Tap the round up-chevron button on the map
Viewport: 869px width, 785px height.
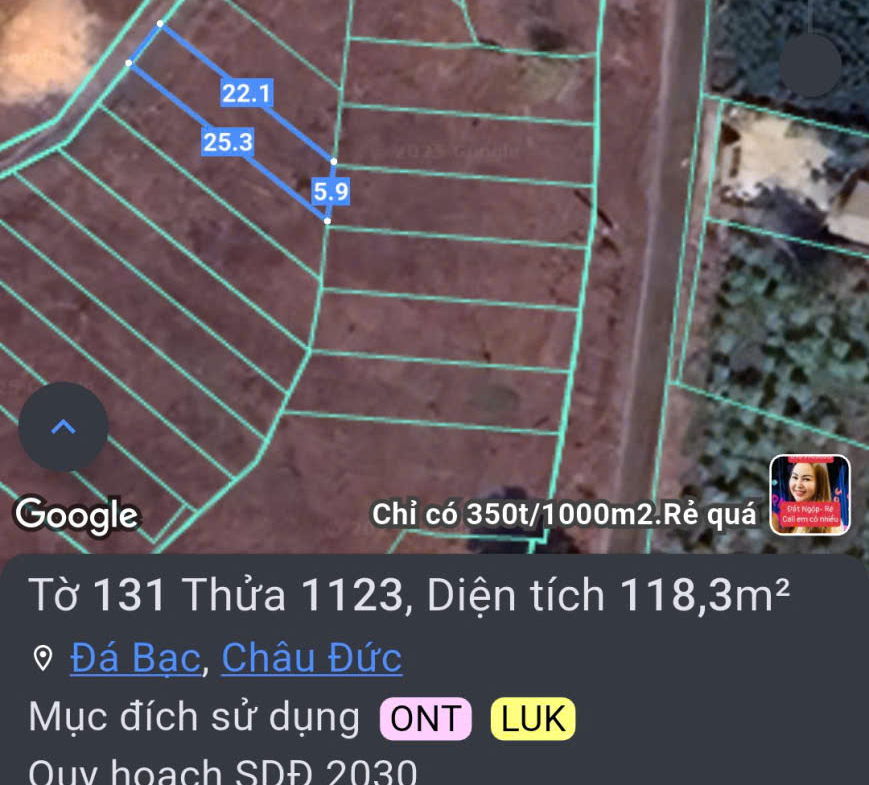[x=63, y=427]
